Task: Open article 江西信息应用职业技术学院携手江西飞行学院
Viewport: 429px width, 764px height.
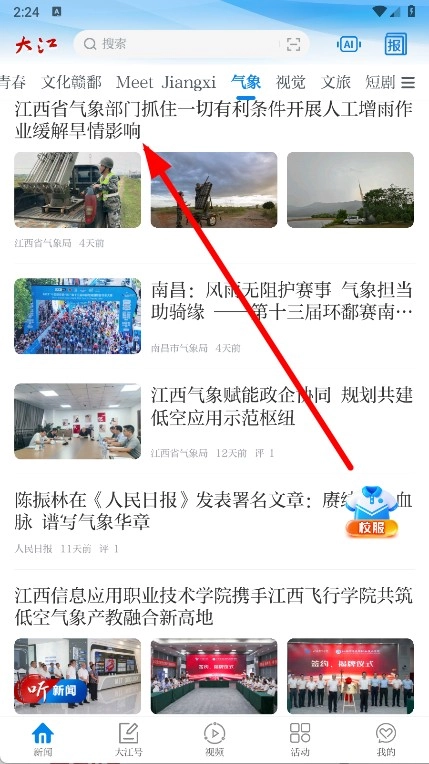Action: 214,606
